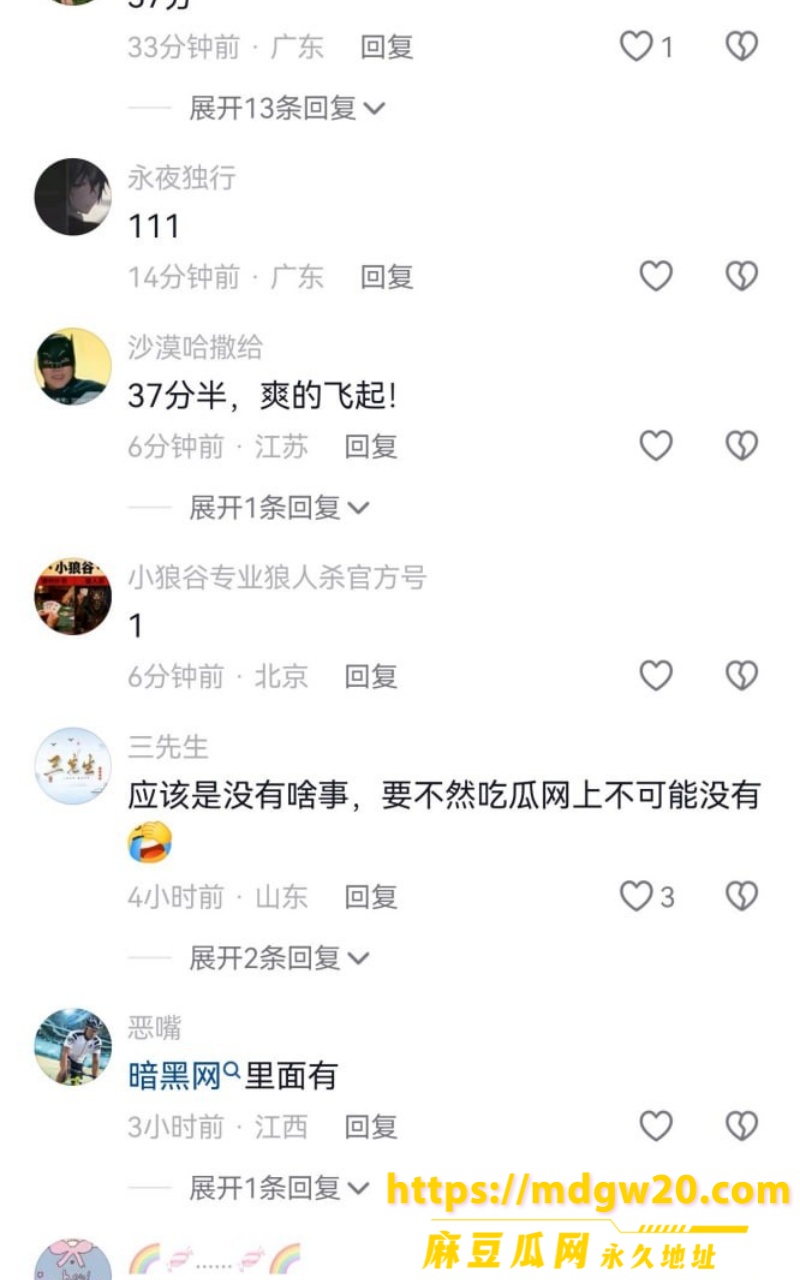Like 沙漠哈撒给's comment
The width and height of the screenshot is (800, 1280).
(x=656, y=446)
